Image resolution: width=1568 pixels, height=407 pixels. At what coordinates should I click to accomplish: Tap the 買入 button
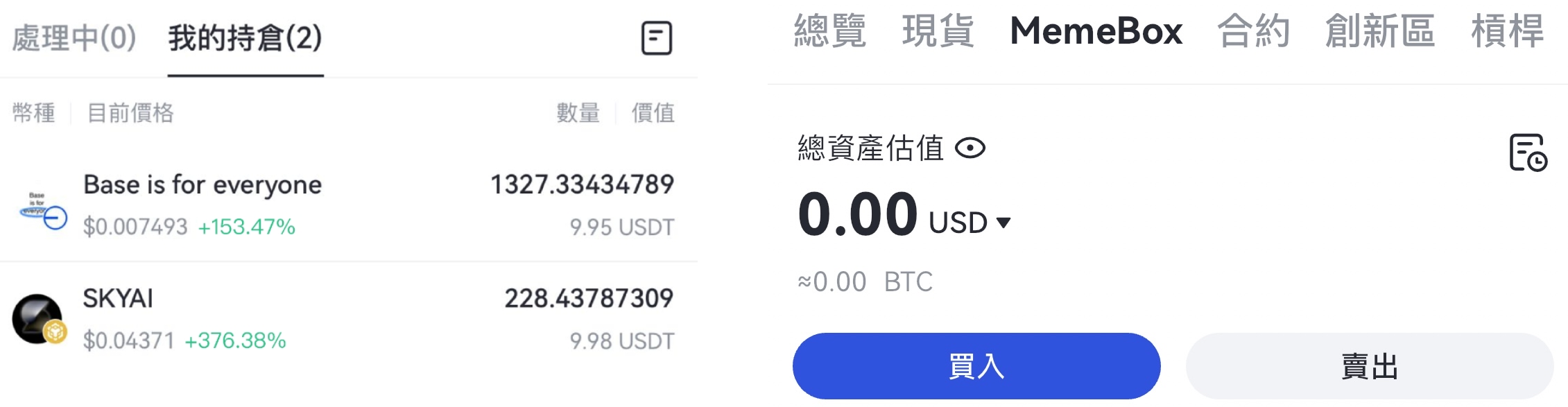click(x=976, y=366)
